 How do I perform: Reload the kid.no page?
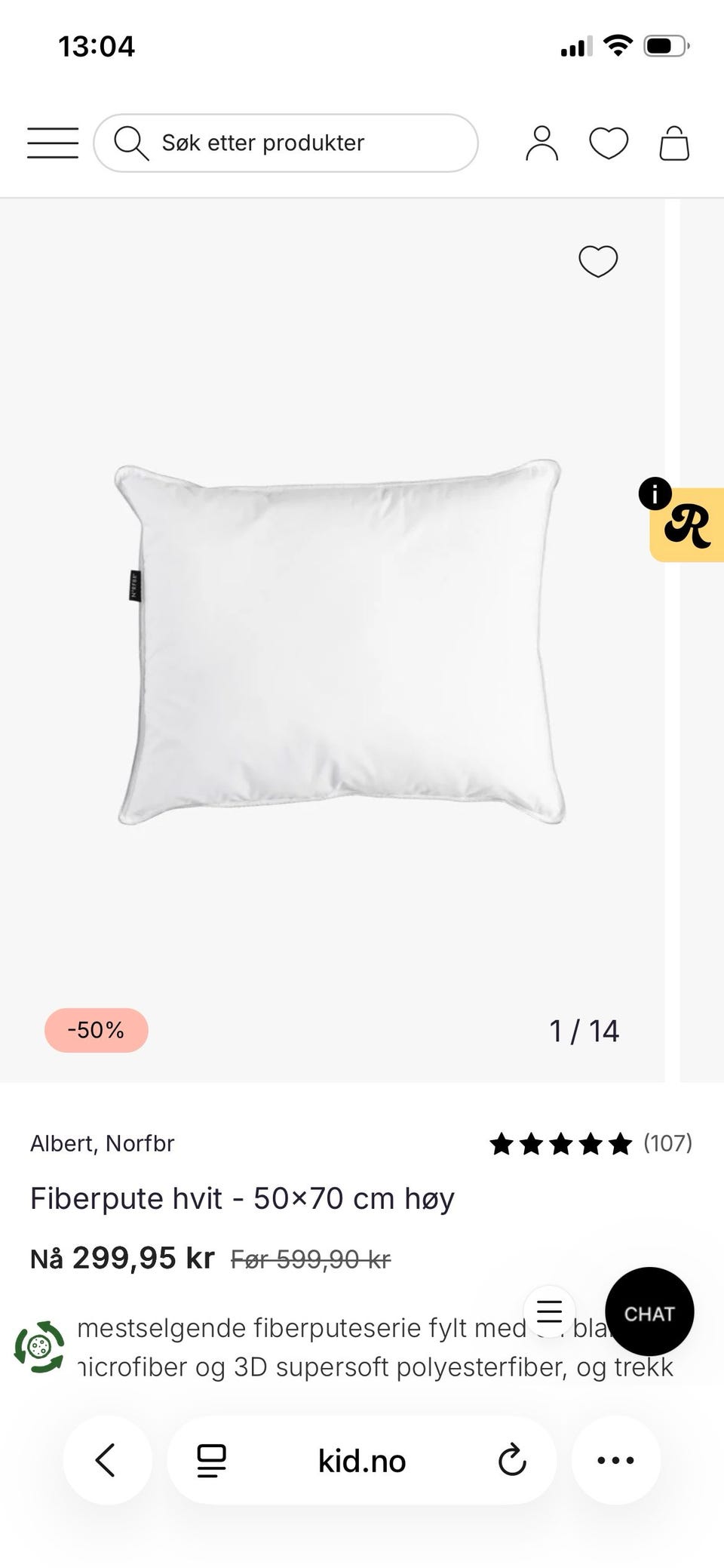click(x=511, y=1460)
